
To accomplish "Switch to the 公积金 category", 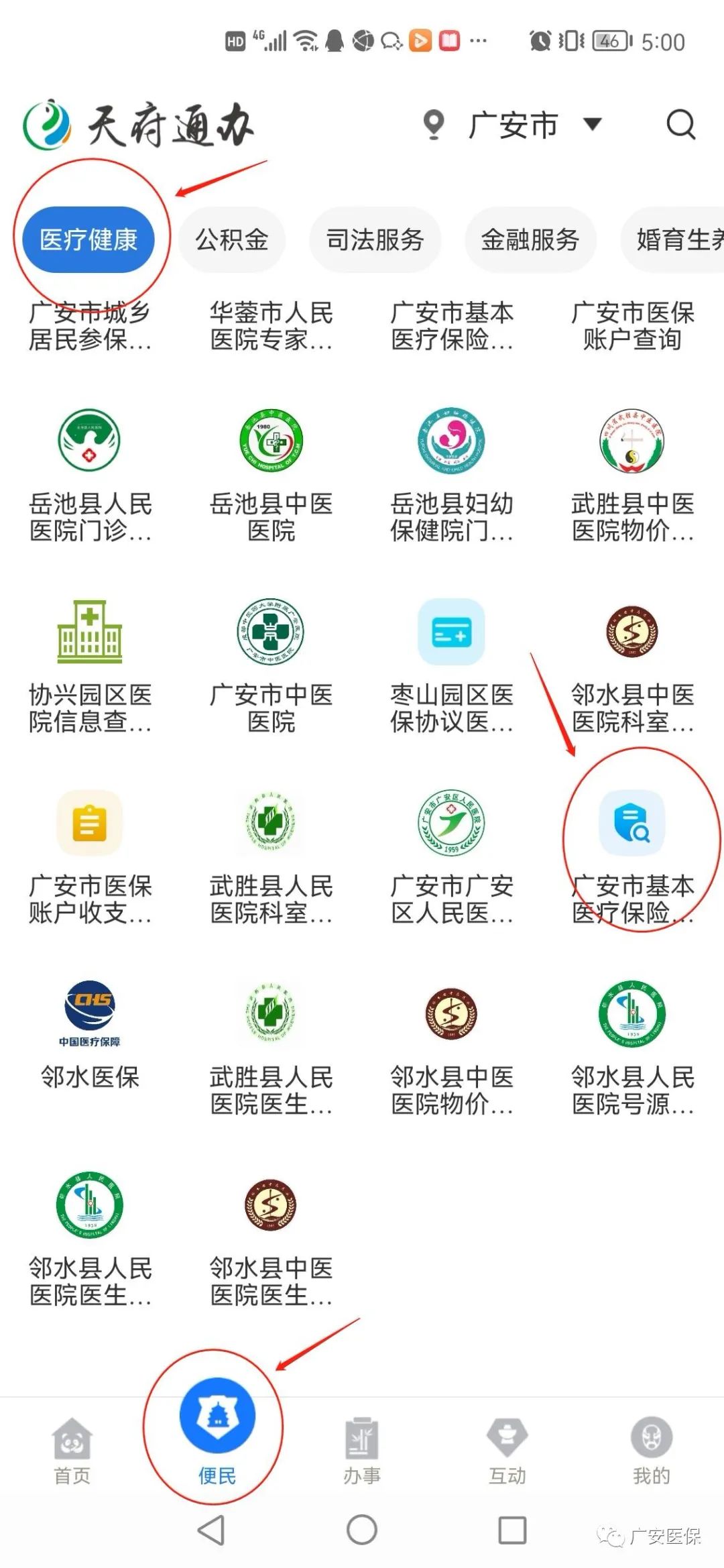I will coord(231,239).
